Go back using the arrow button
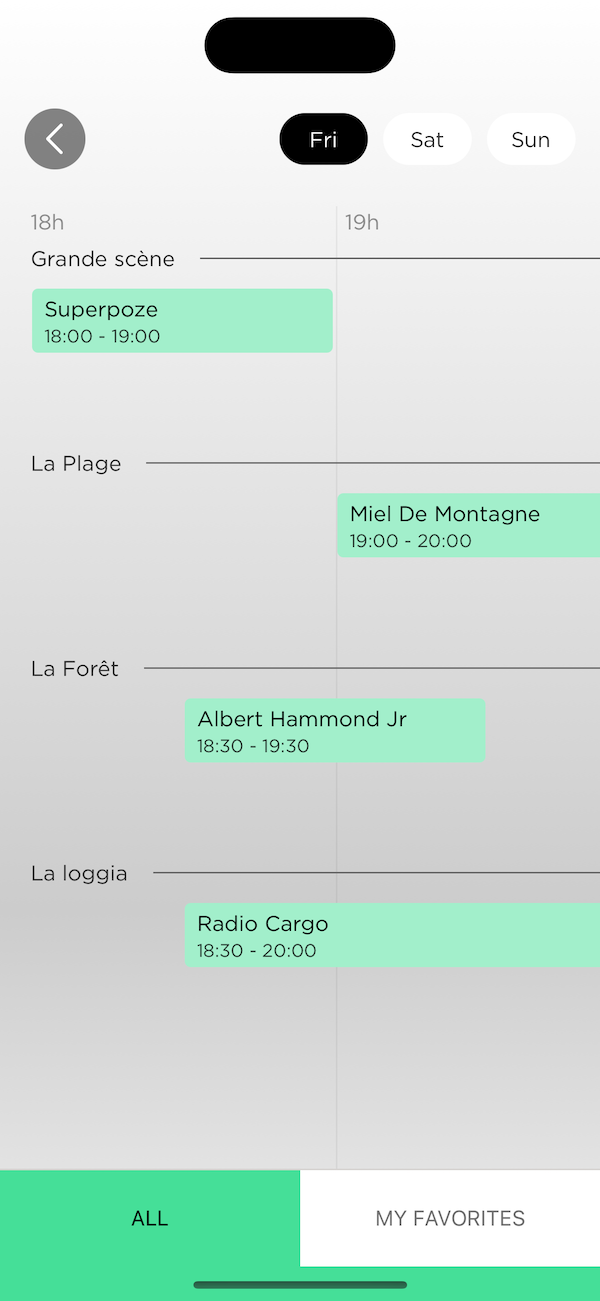The width and height of the screenshot is (600, 1301). [55, 139]
